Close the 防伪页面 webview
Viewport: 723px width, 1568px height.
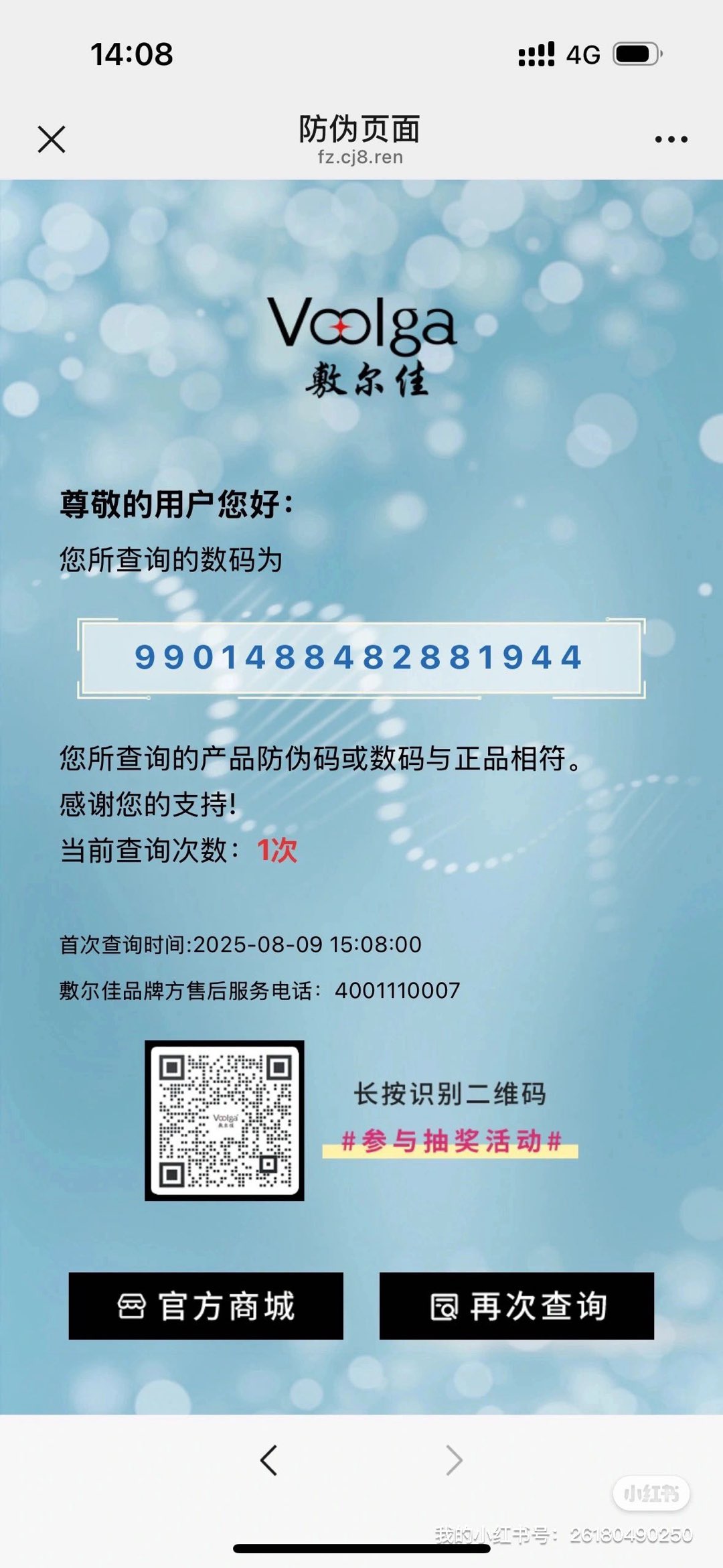[52, 139]
